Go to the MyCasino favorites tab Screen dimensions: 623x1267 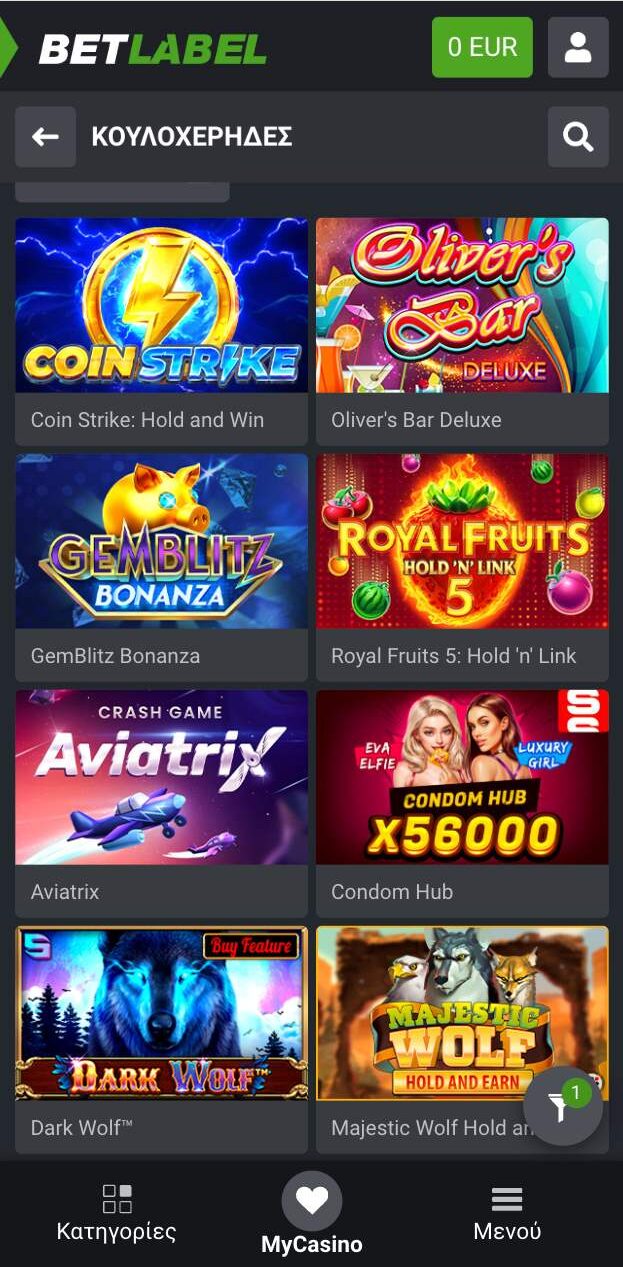pyautogui.click(x=312, y=1213)
